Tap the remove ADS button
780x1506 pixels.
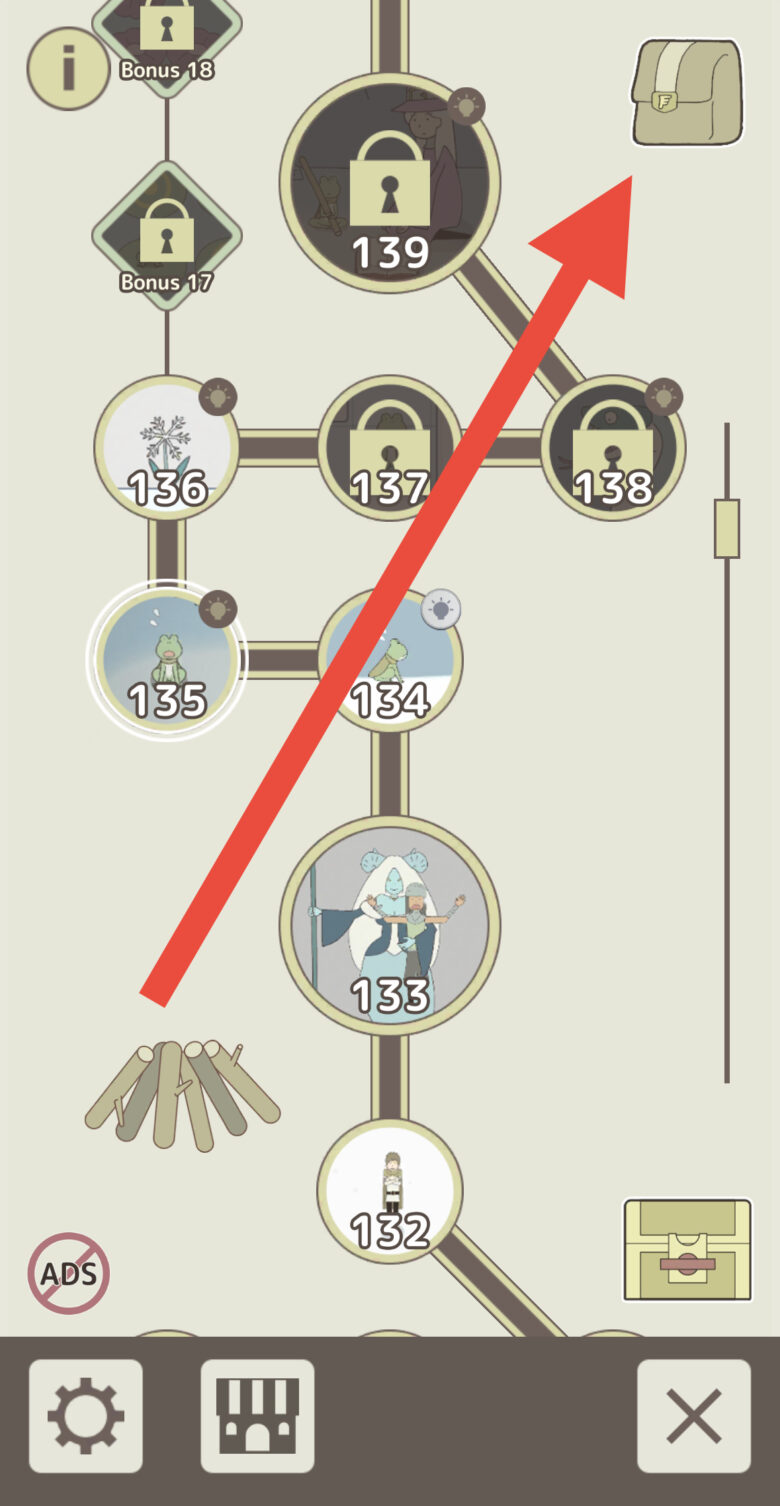[x=68, y=1273]
